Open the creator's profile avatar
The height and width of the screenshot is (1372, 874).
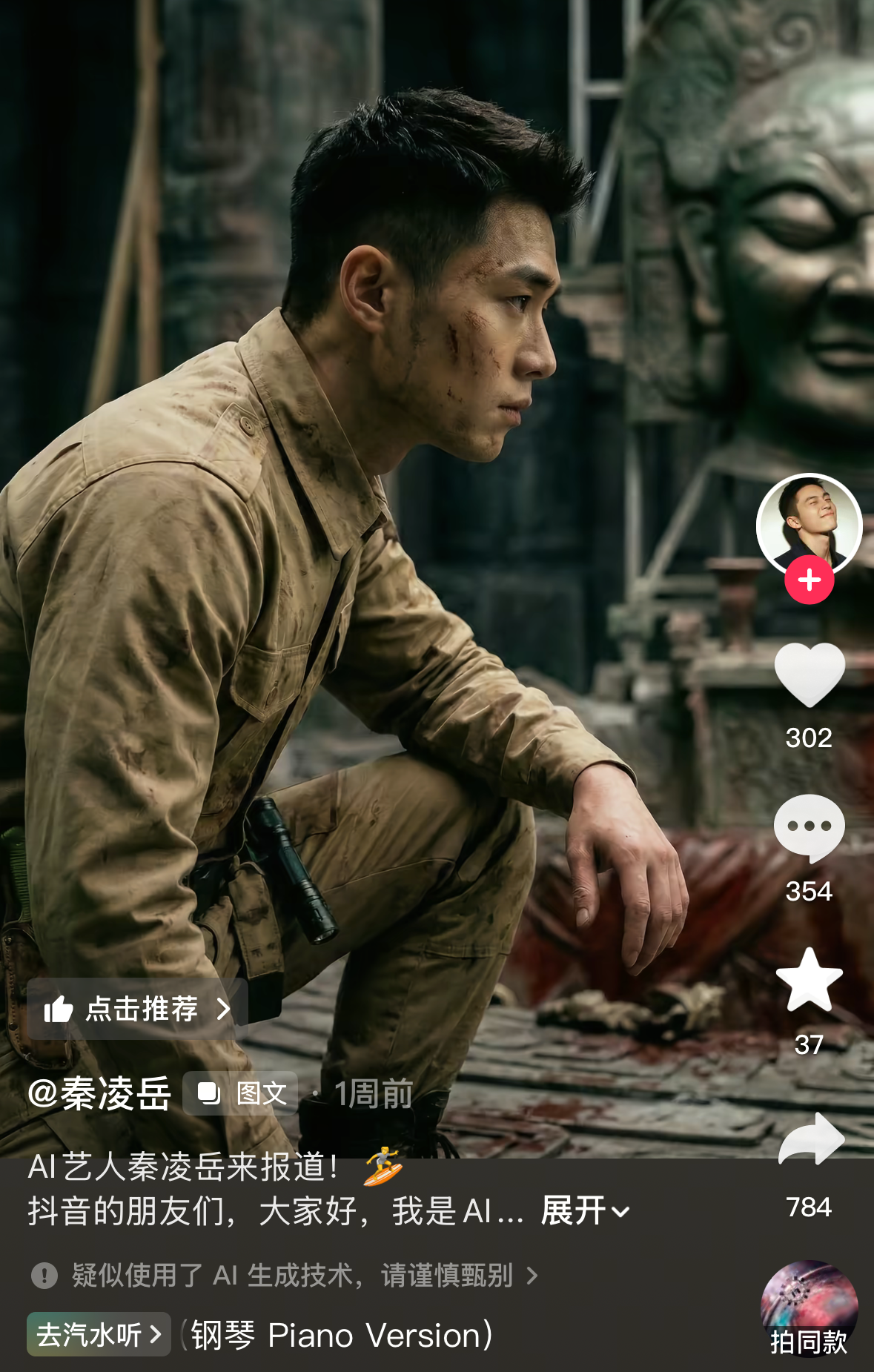(809, 522)
